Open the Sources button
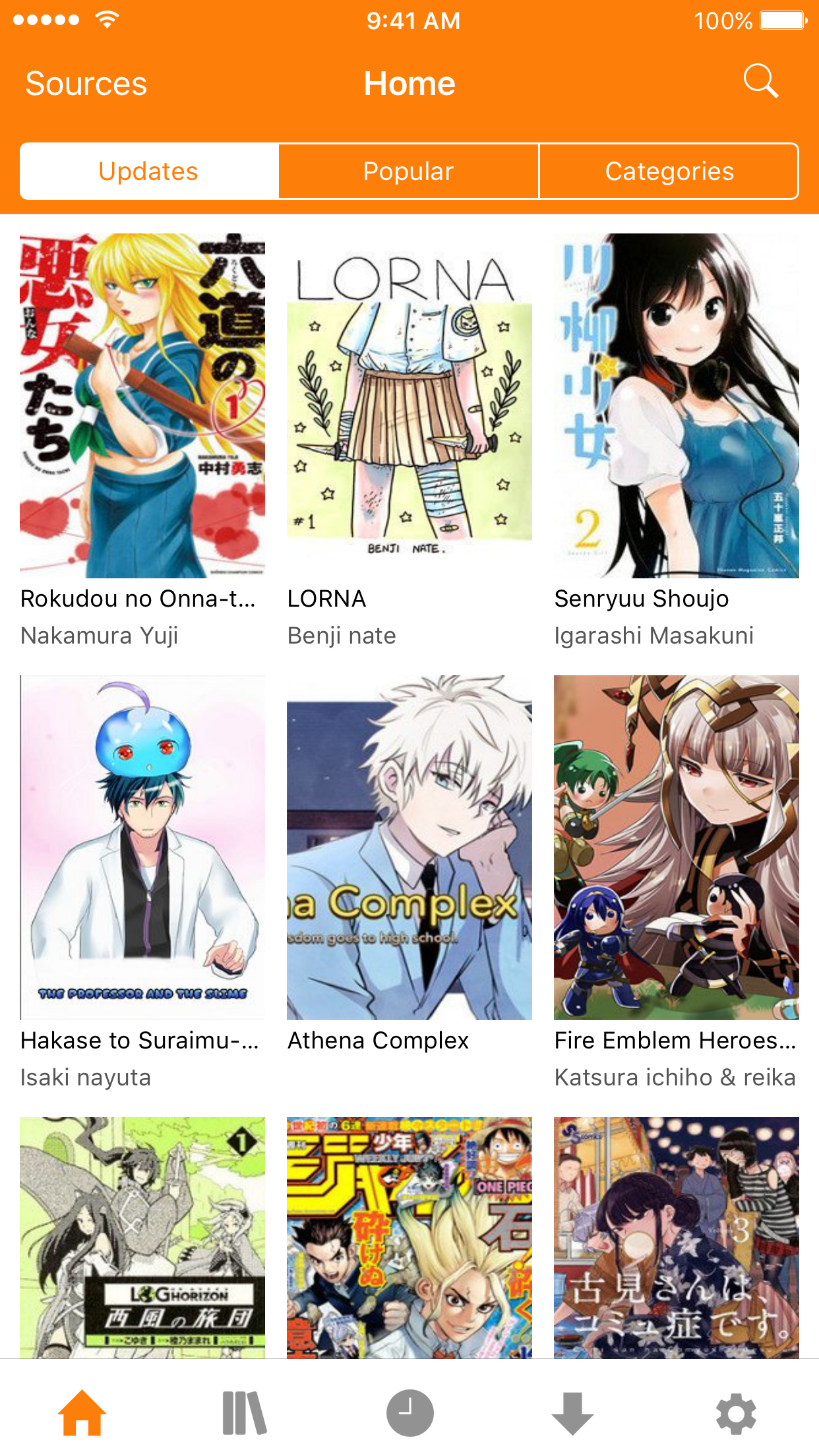The width and height of the screenshot is (819, 1456). 86,84
